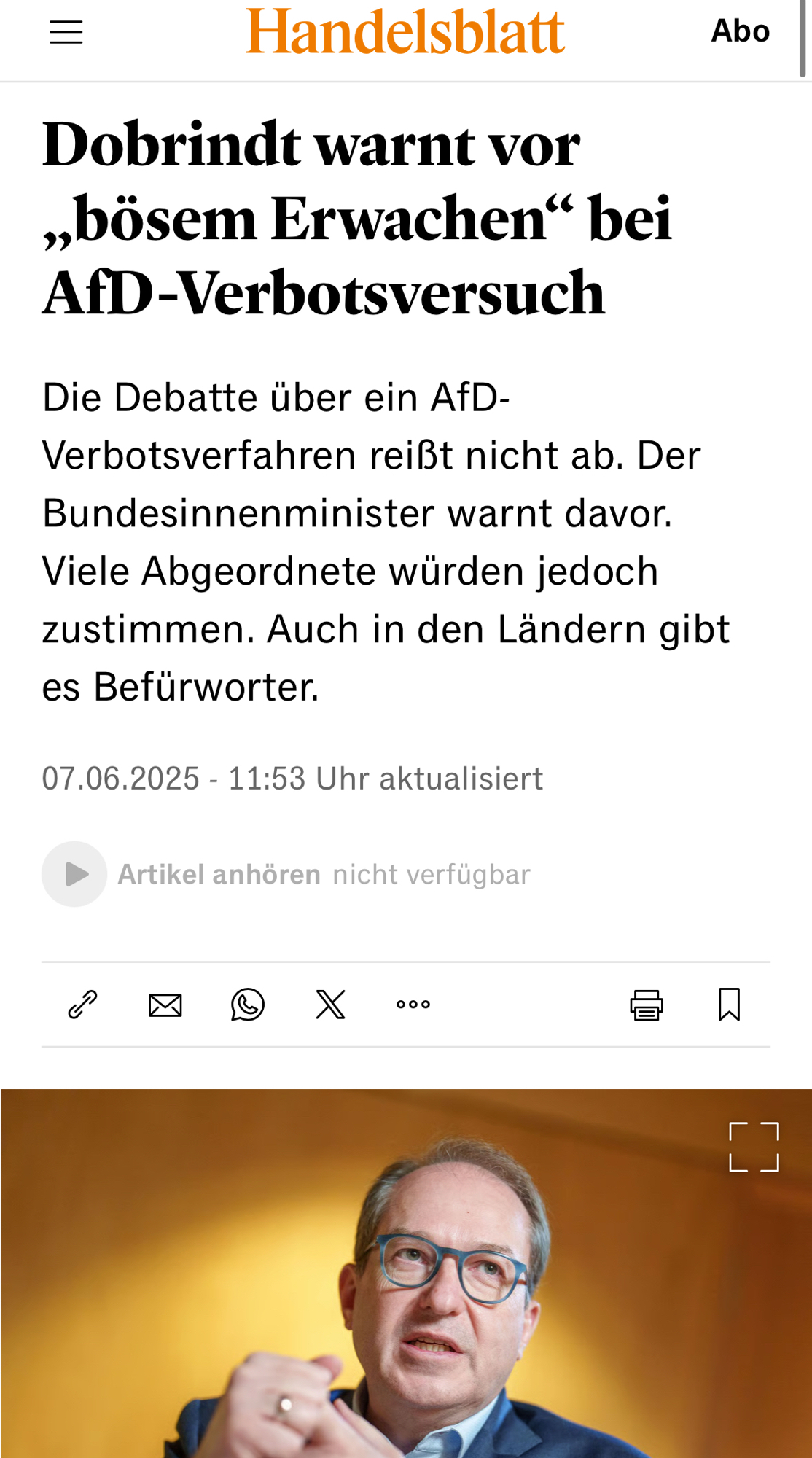Share the article via email
Viewport: 812px width, 1458px height.
165,1005
